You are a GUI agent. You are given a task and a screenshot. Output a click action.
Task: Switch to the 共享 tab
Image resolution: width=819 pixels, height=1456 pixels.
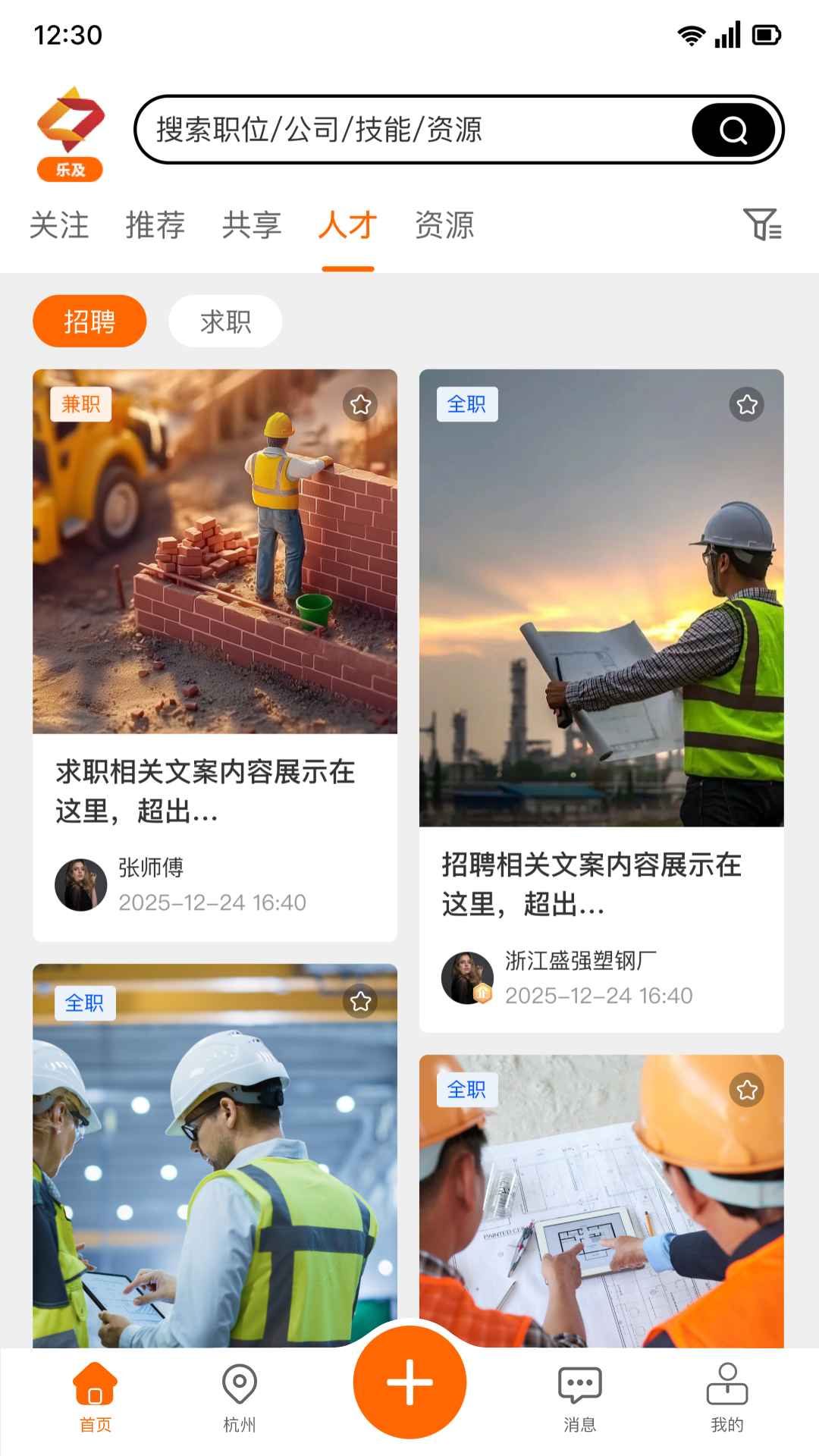(252, 226)
